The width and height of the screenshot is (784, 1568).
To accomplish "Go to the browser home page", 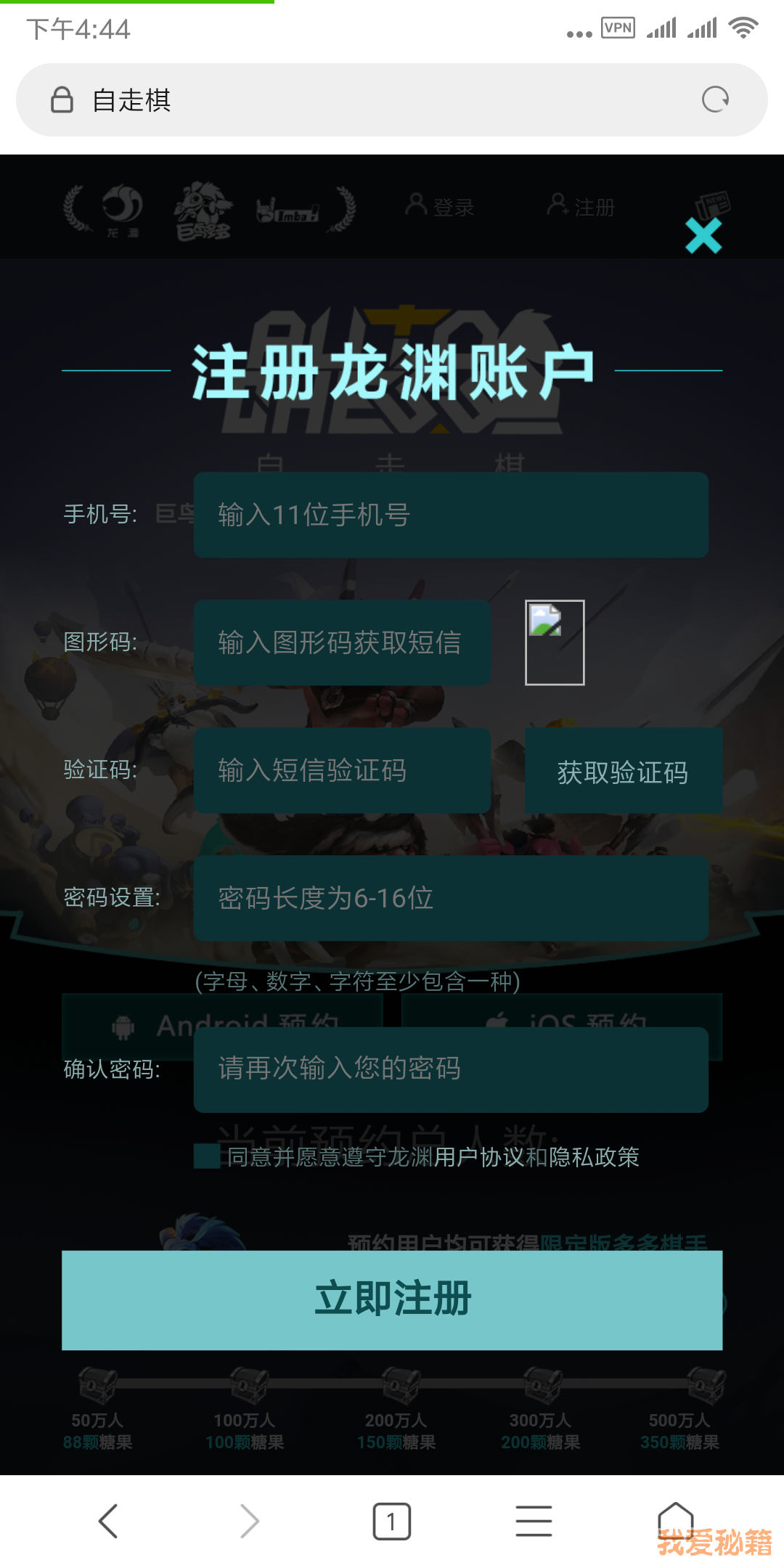I will 675,1517.
